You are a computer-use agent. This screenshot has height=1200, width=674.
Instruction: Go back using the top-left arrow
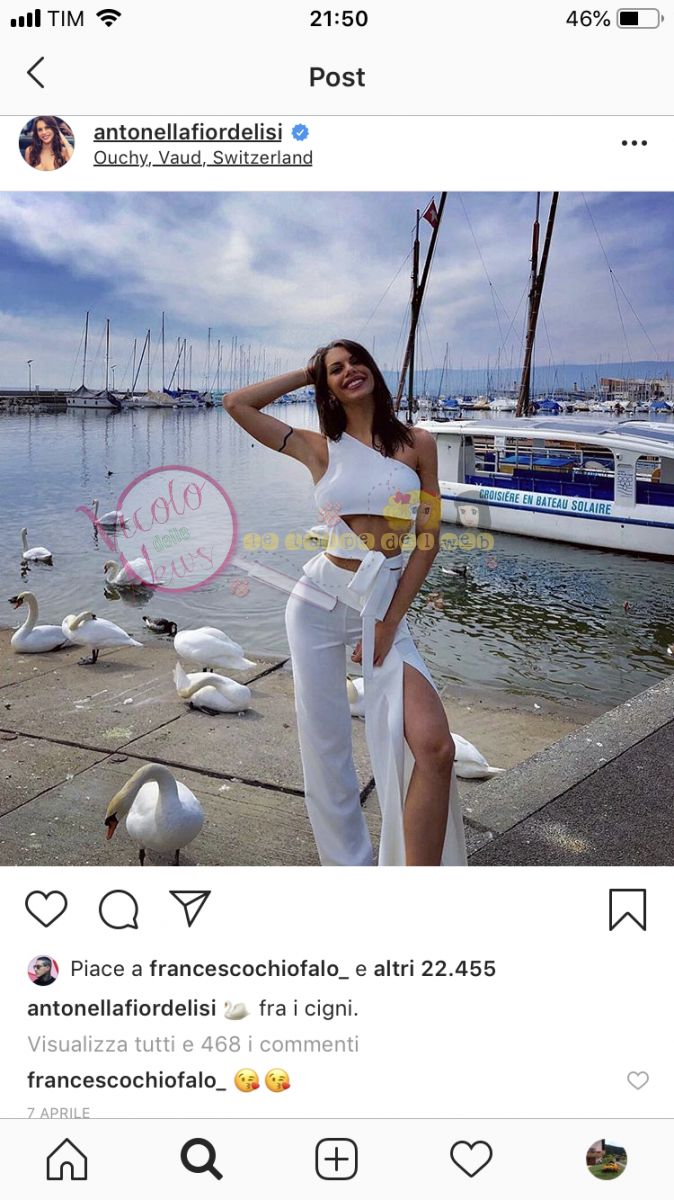tap(35, 73)
